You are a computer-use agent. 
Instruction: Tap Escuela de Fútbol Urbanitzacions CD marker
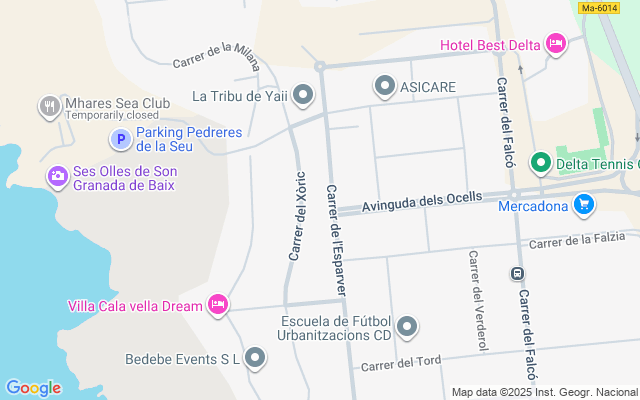click(407, 327)
